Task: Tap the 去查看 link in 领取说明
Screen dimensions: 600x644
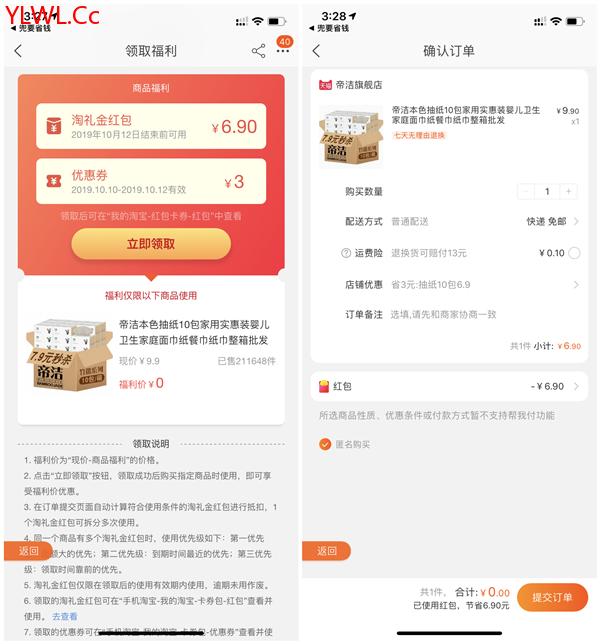Action: pos(64,616)
